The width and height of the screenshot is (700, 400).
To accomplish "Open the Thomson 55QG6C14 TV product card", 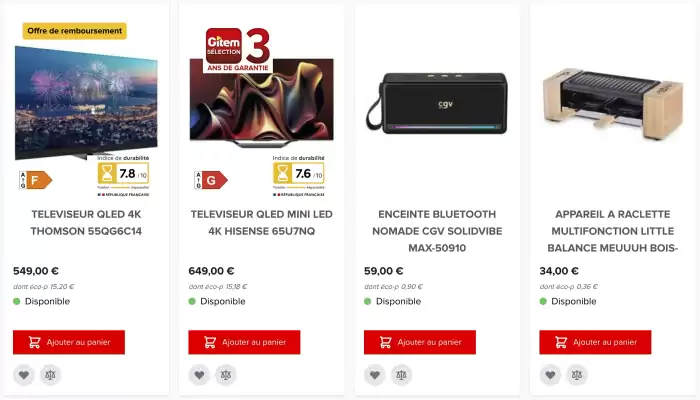I will (86, 222).
